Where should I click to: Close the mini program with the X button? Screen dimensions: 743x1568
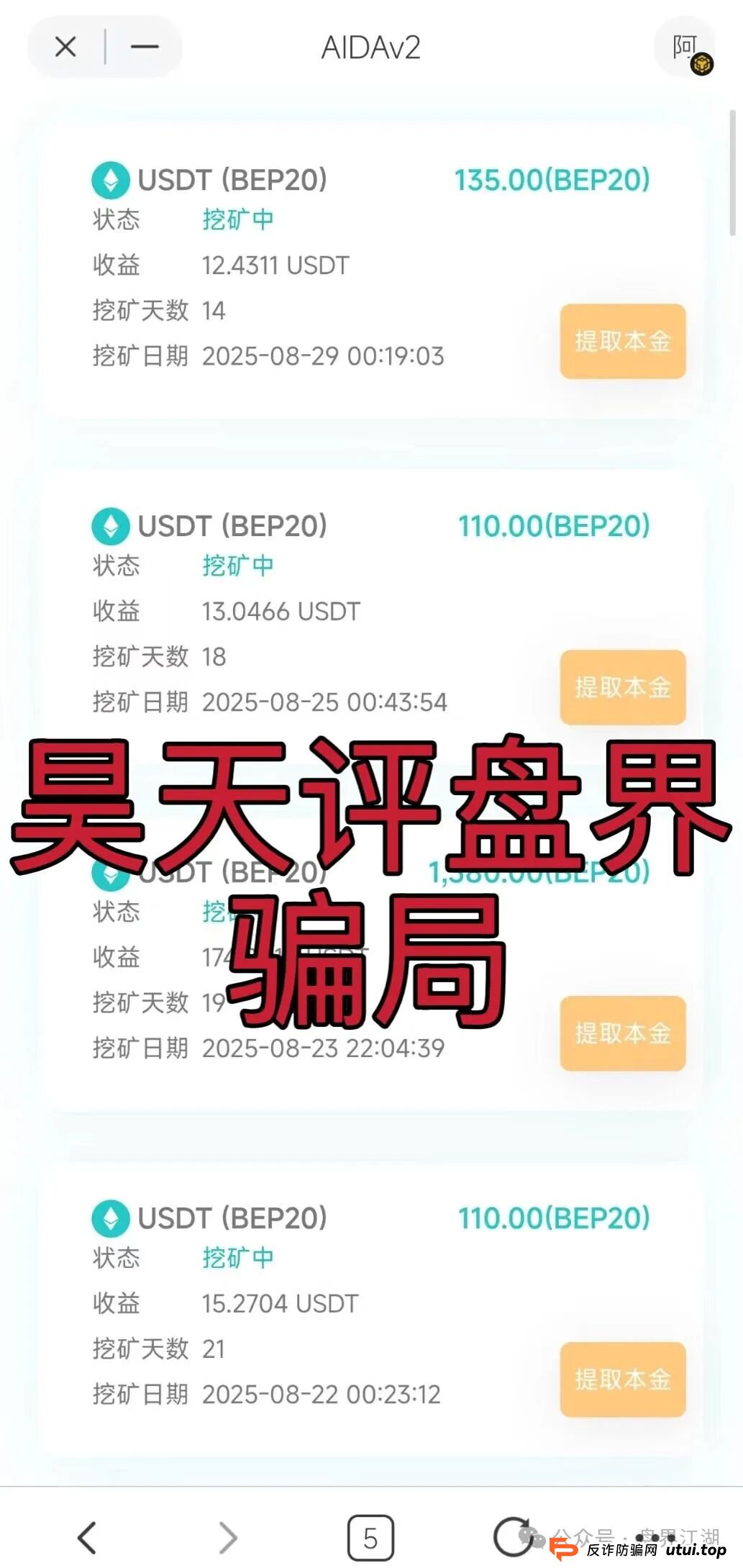point(64,46)
